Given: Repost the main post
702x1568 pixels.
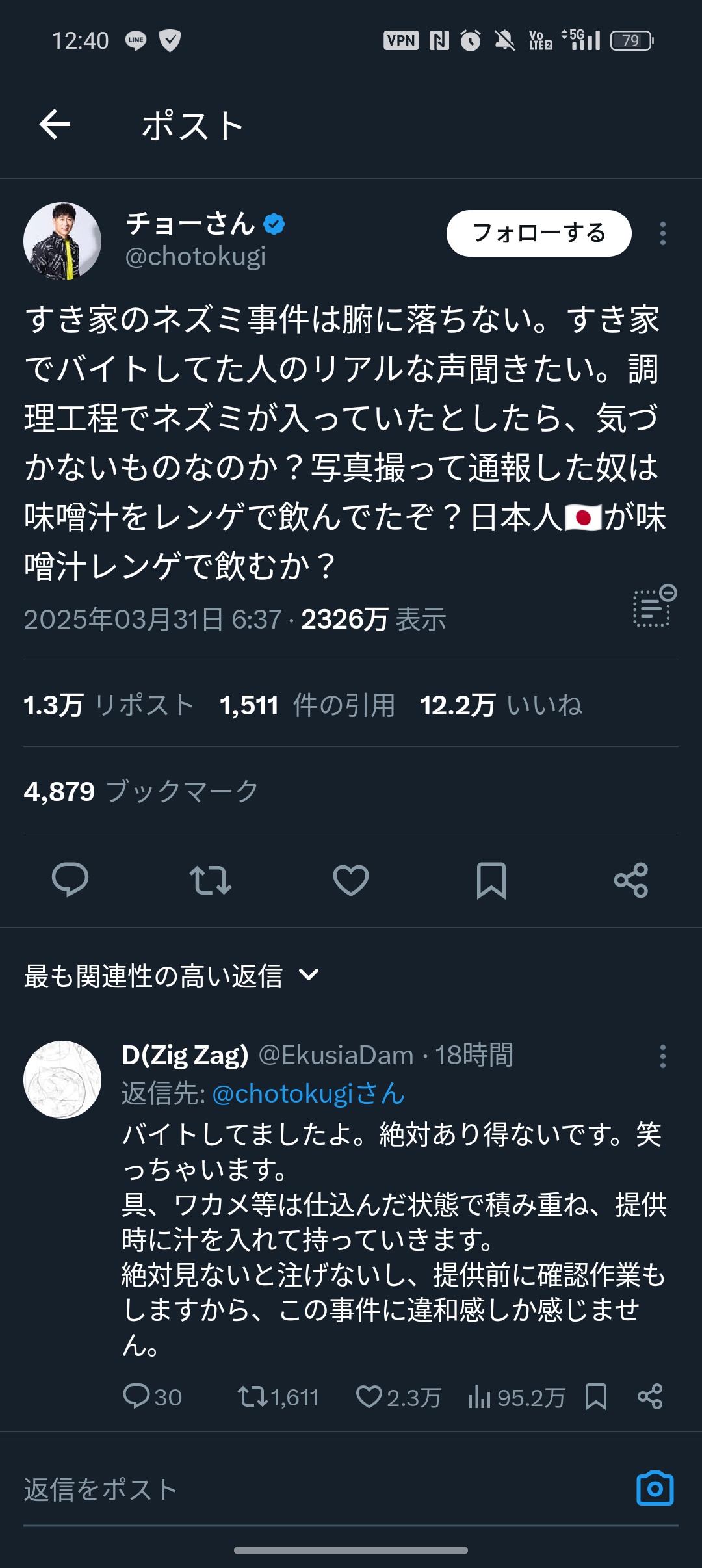Looking at the screenshot, I should pyautogui.click(x=210, y=880).
